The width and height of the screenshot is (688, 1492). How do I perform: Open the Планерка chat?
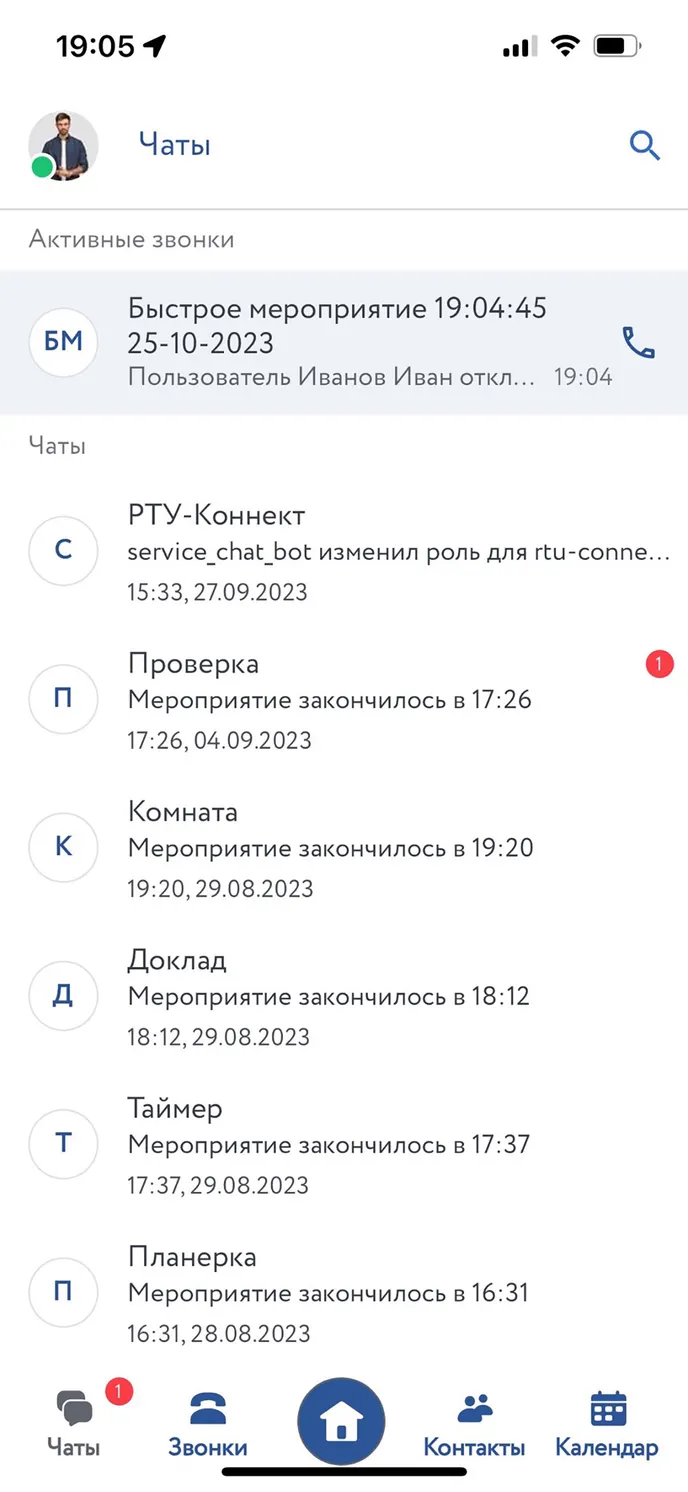pyautogui.click(x=344, y=1292)
